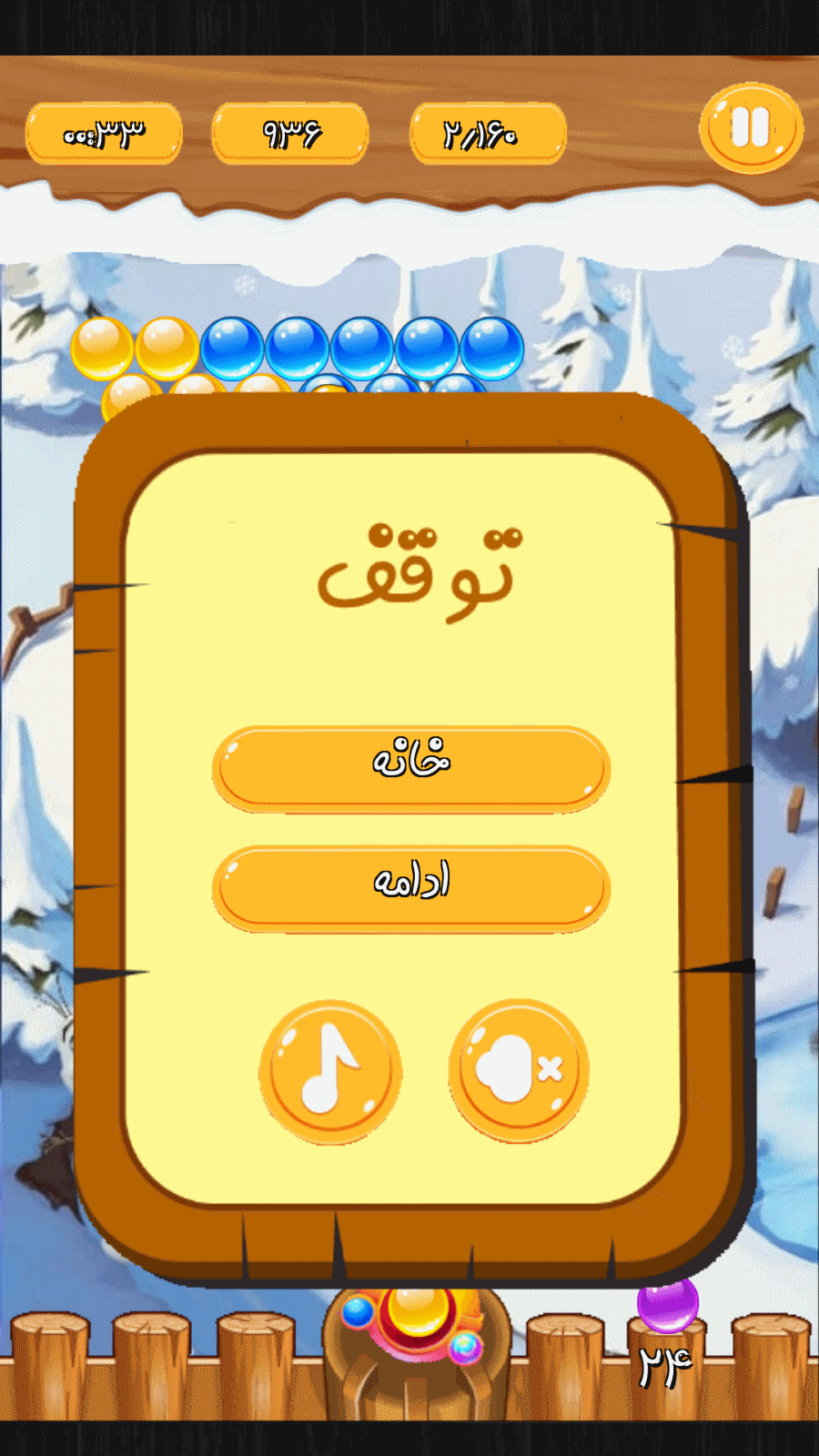This screenshot has height=1456, width=819.
Task: Toggle the background music note button
Action: (x=330, y=1071)
